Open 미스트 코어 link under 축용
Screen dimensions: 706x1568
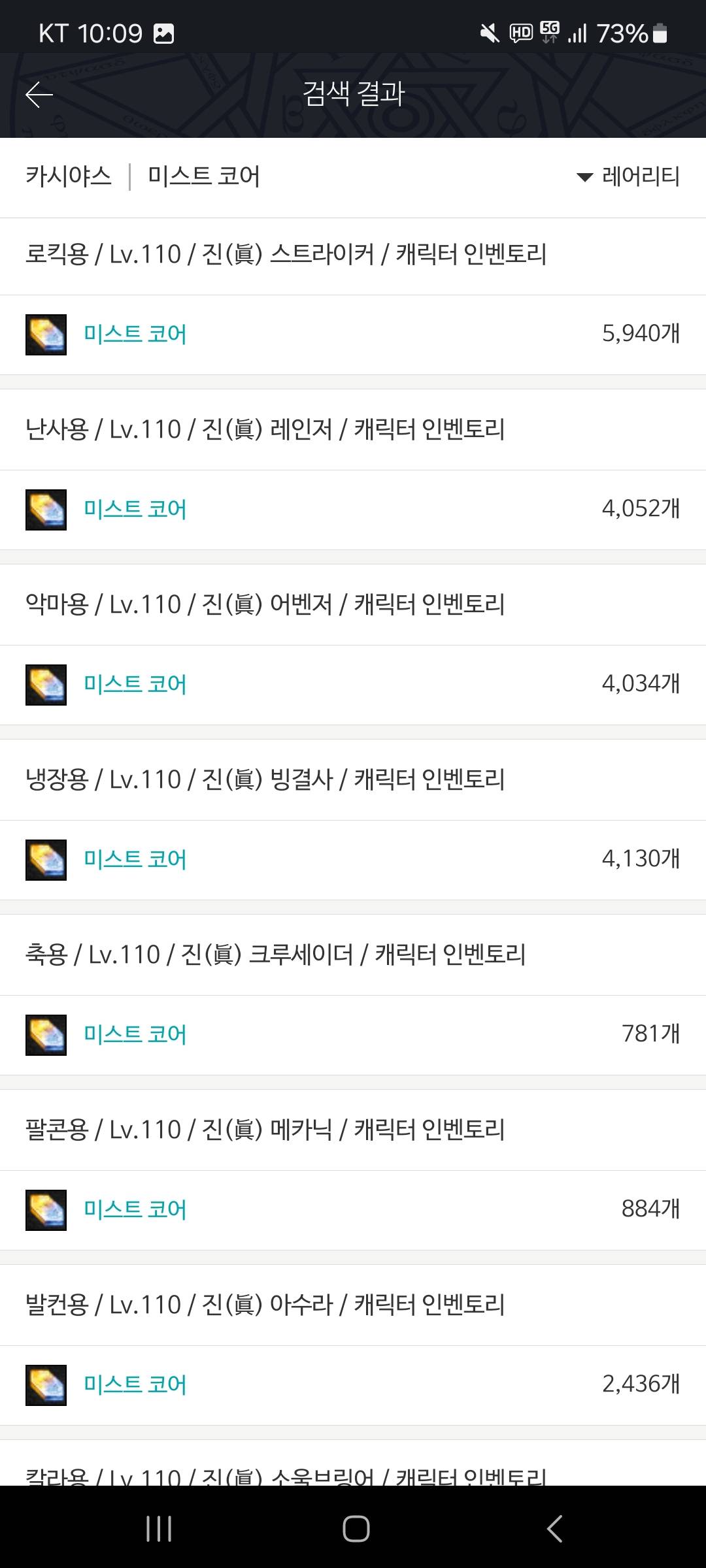coord(135,1034)
